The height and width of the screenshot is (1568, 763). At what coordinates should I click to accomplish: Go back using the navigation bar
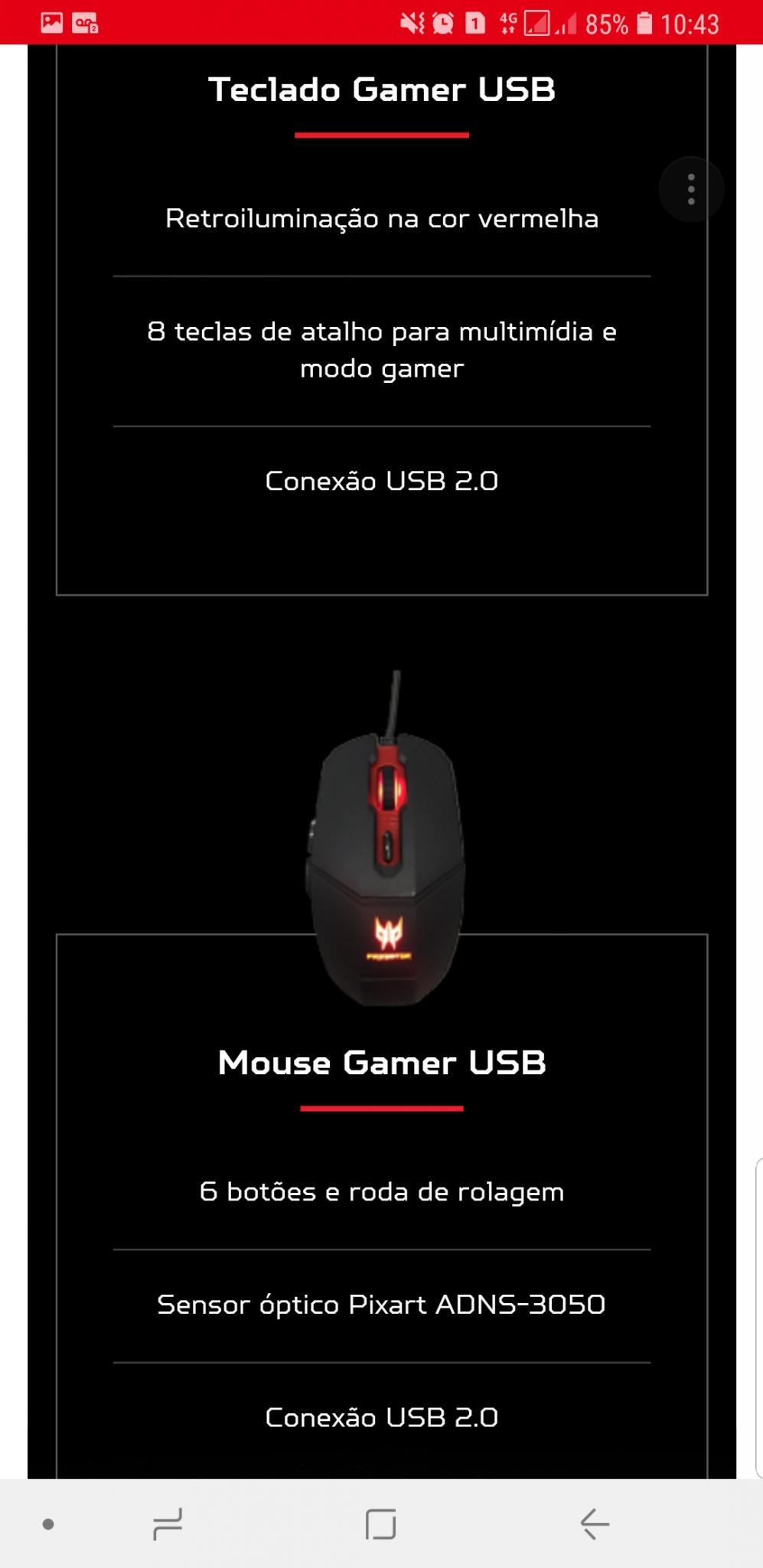tap(595, 1524)
